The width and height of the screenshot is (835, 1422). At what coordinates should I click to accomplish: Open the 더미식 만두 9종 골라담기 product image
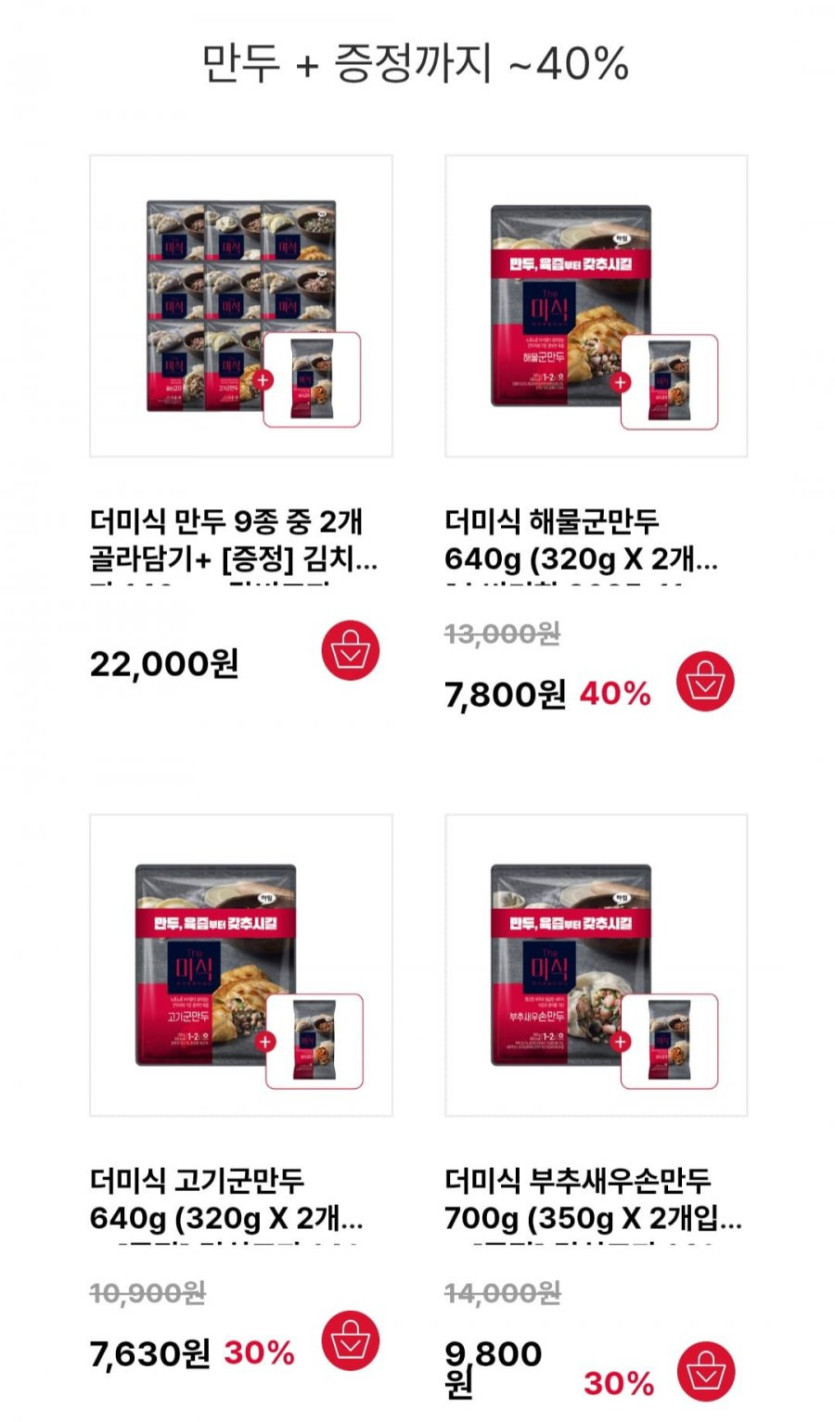[x=241, y=306]
